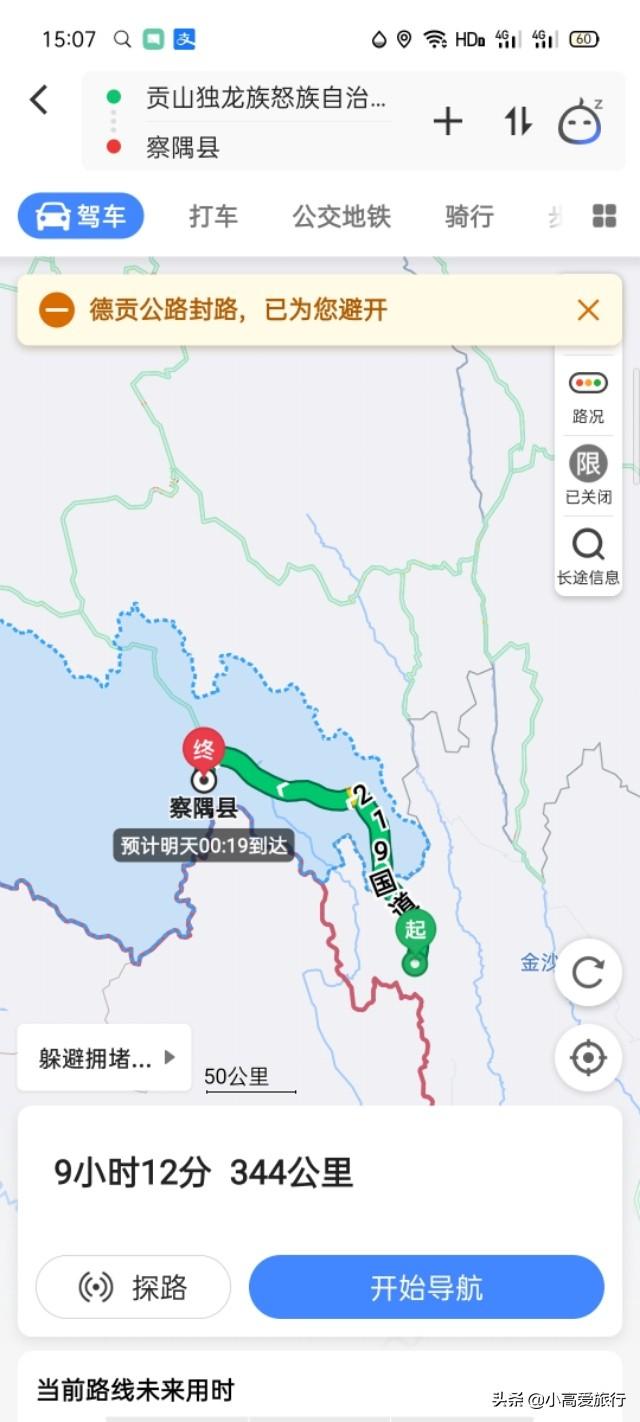Switch to the 骑行 tab
This screenshot has height=1422, width=640.
click(x=469, y=216)
